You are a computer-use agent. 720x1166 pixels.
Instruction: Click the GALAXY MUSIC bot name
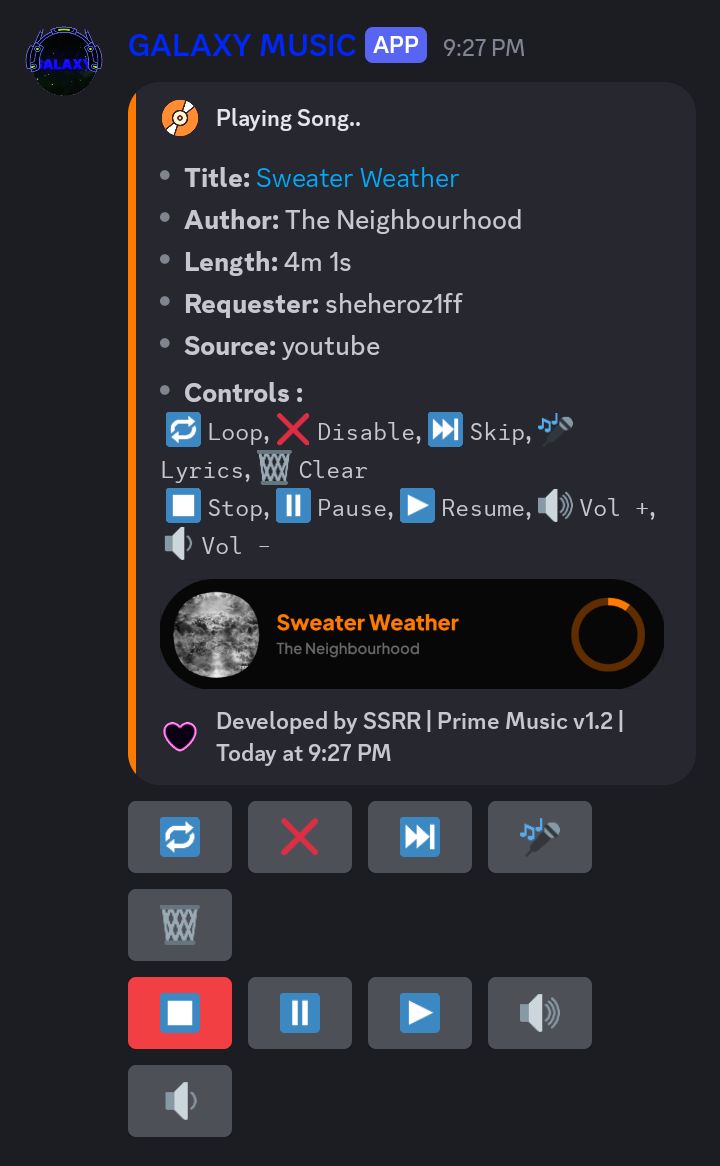pos(243,44)
